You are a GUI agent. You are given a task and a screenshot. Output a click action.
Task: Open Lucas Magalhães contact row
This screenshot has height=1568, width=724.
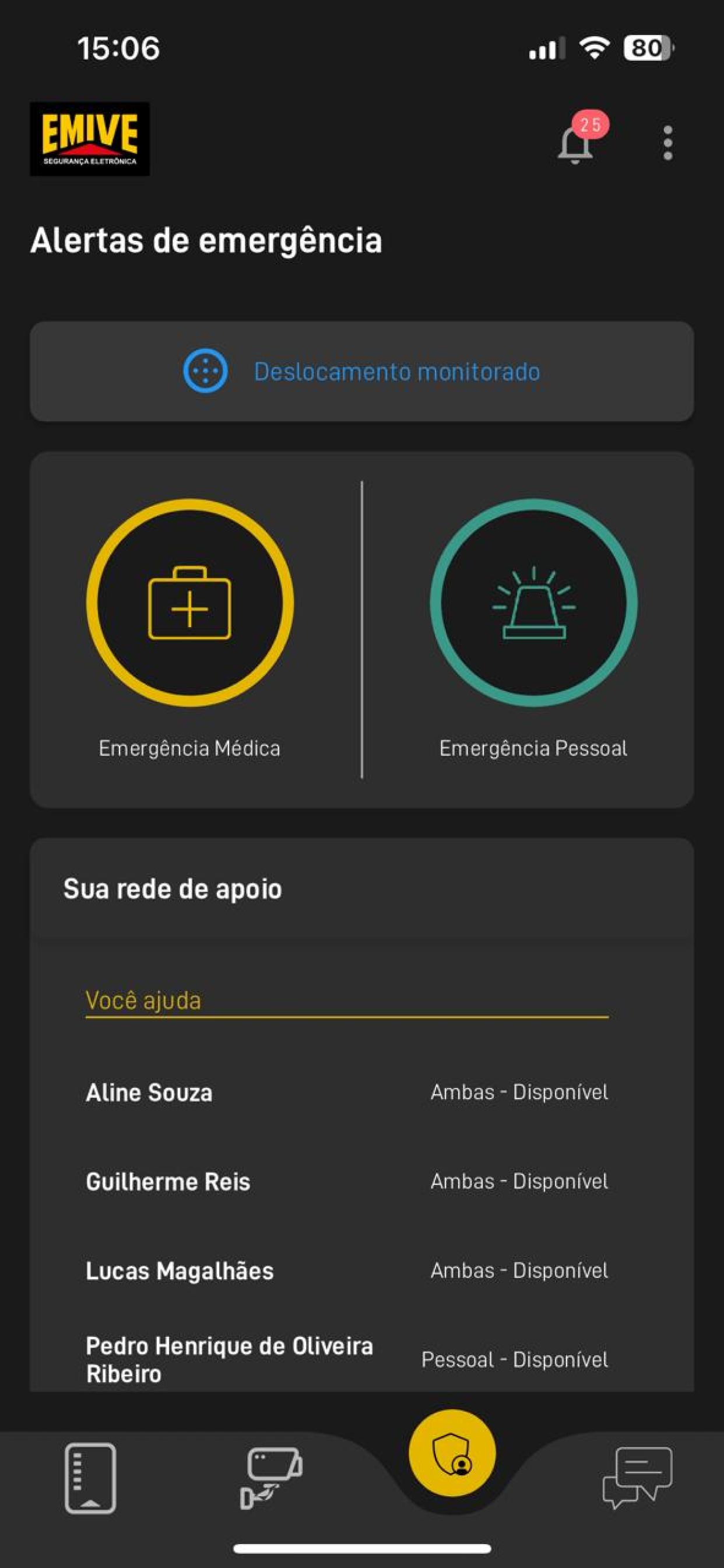347,1271
